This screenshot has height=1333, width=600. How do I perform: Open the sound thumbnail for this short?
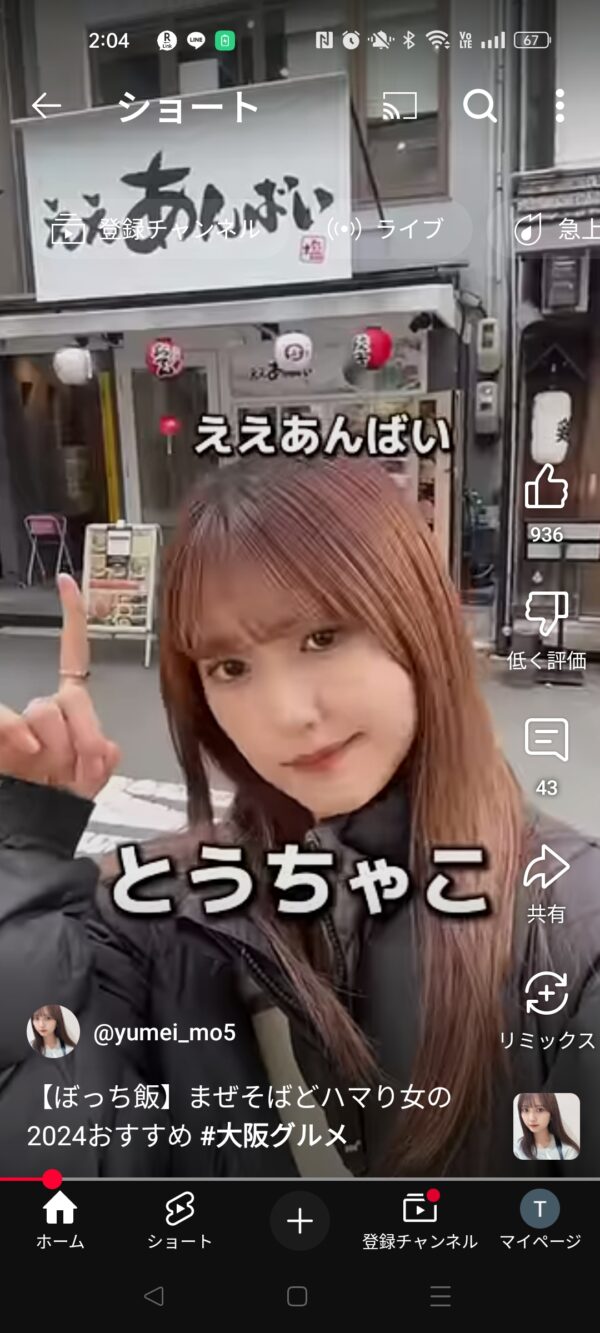pos(546,1126)
